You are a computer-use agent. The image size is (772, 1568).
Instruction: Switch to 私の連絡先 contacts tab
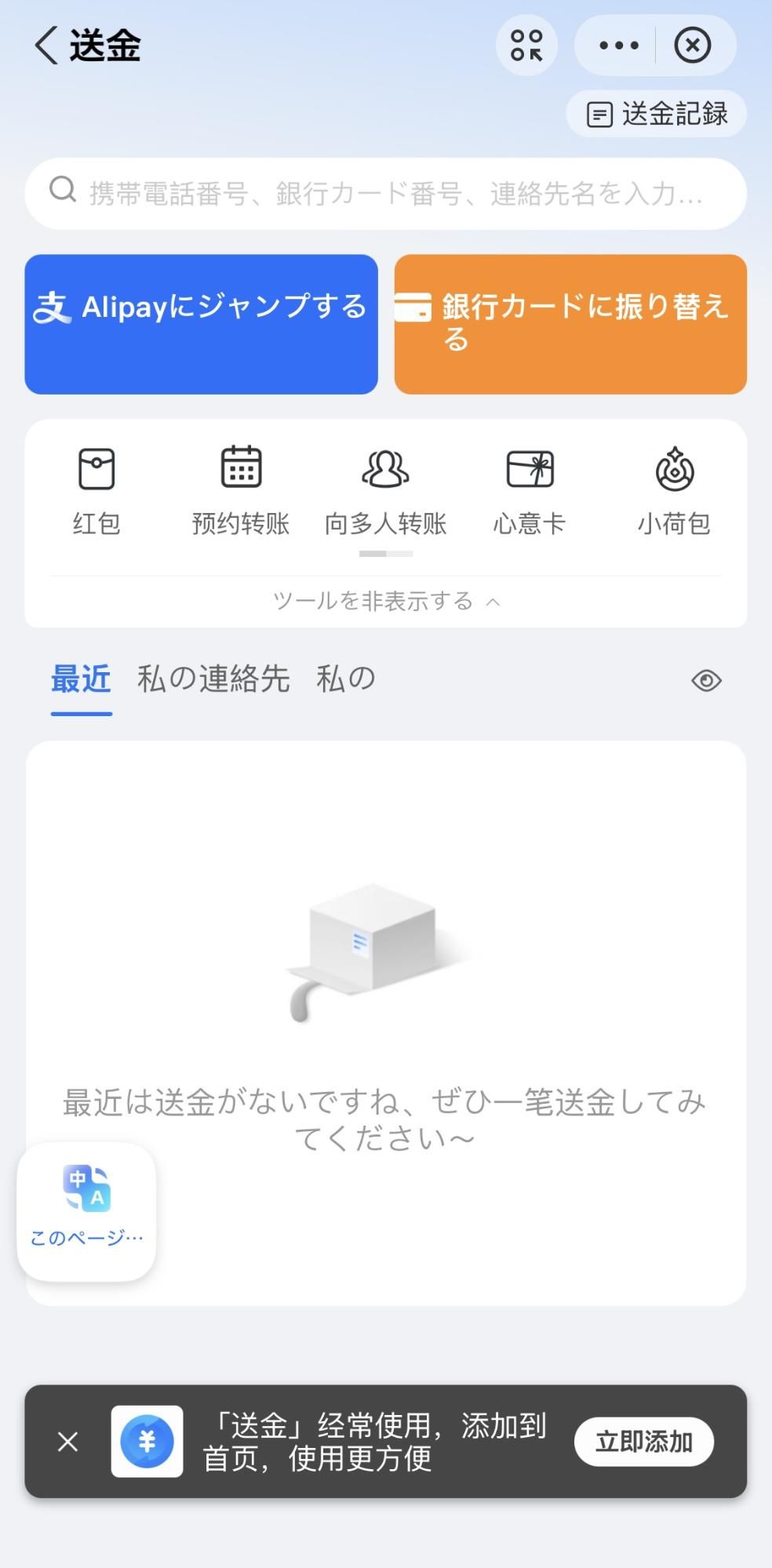point(213,678)
